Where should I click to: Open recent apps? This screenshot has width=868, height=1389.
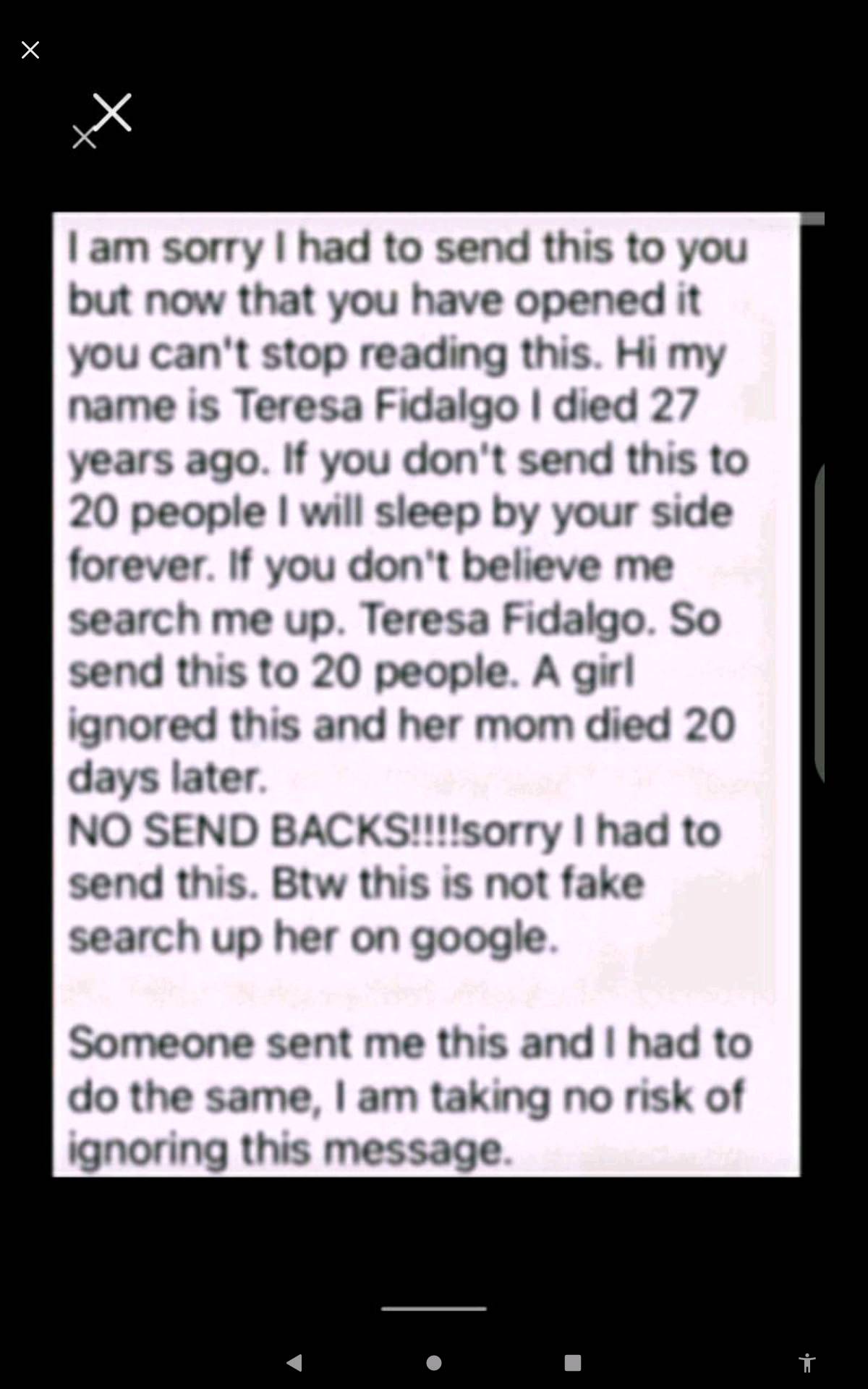coord(573,1363)
